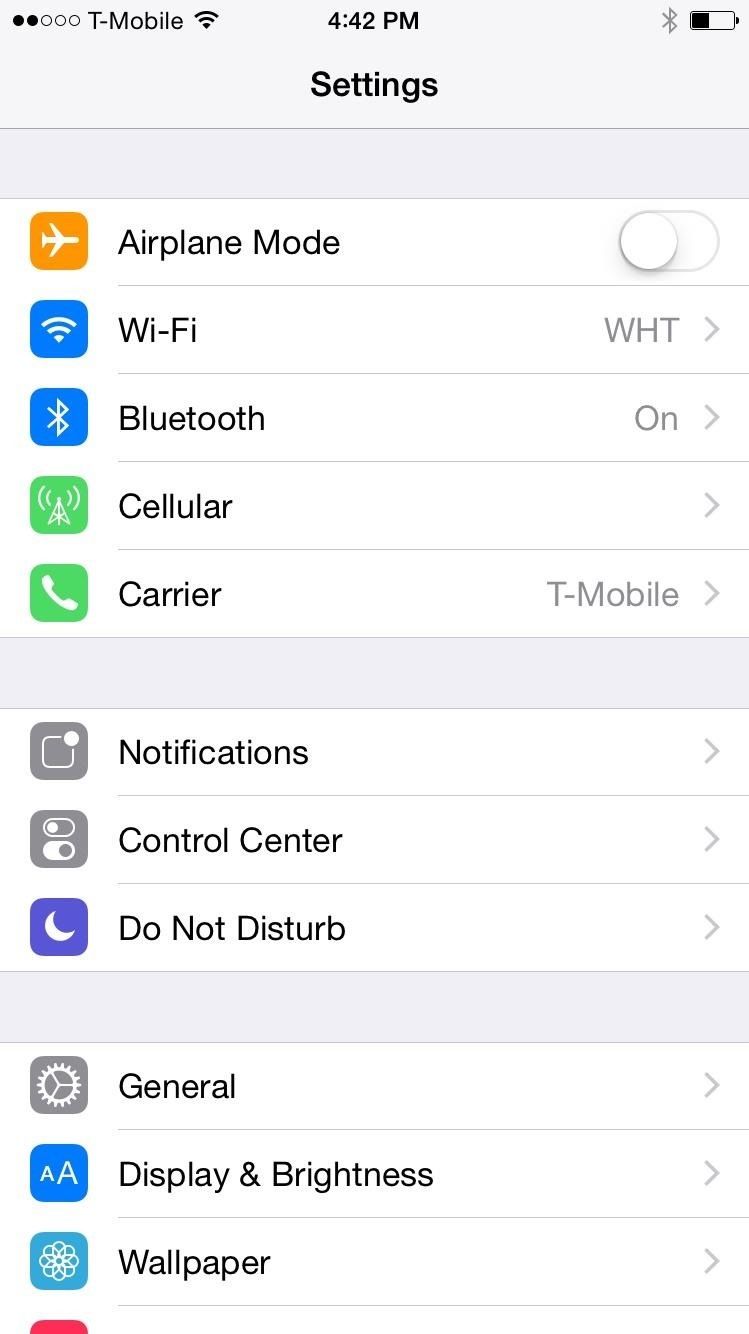Tap the Bluetooth icon
The width and height of the screenshot is (749, 1334).
click(58, 417)
